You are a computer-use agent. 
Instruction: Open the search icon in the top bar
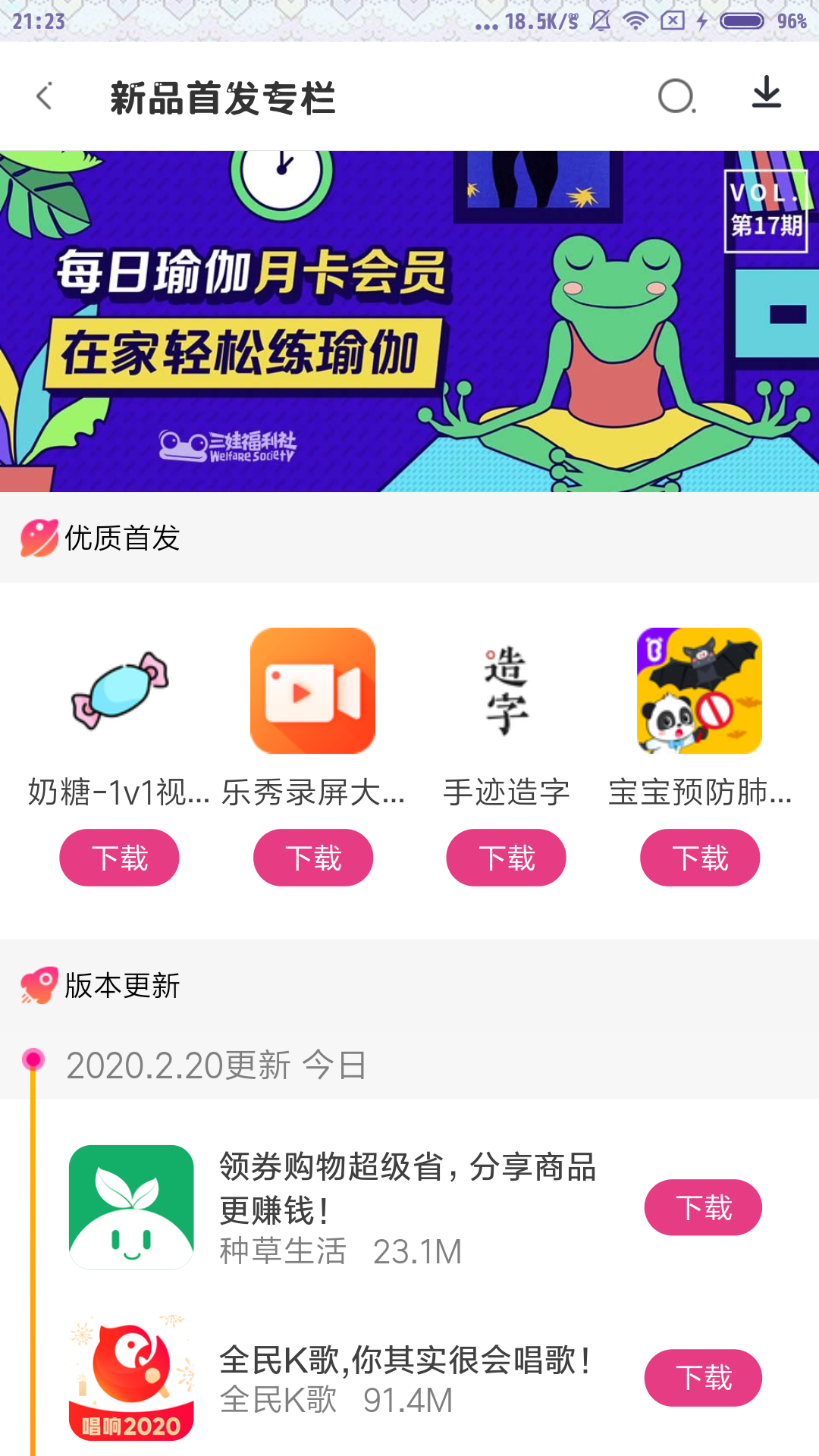tap(676, 96)
